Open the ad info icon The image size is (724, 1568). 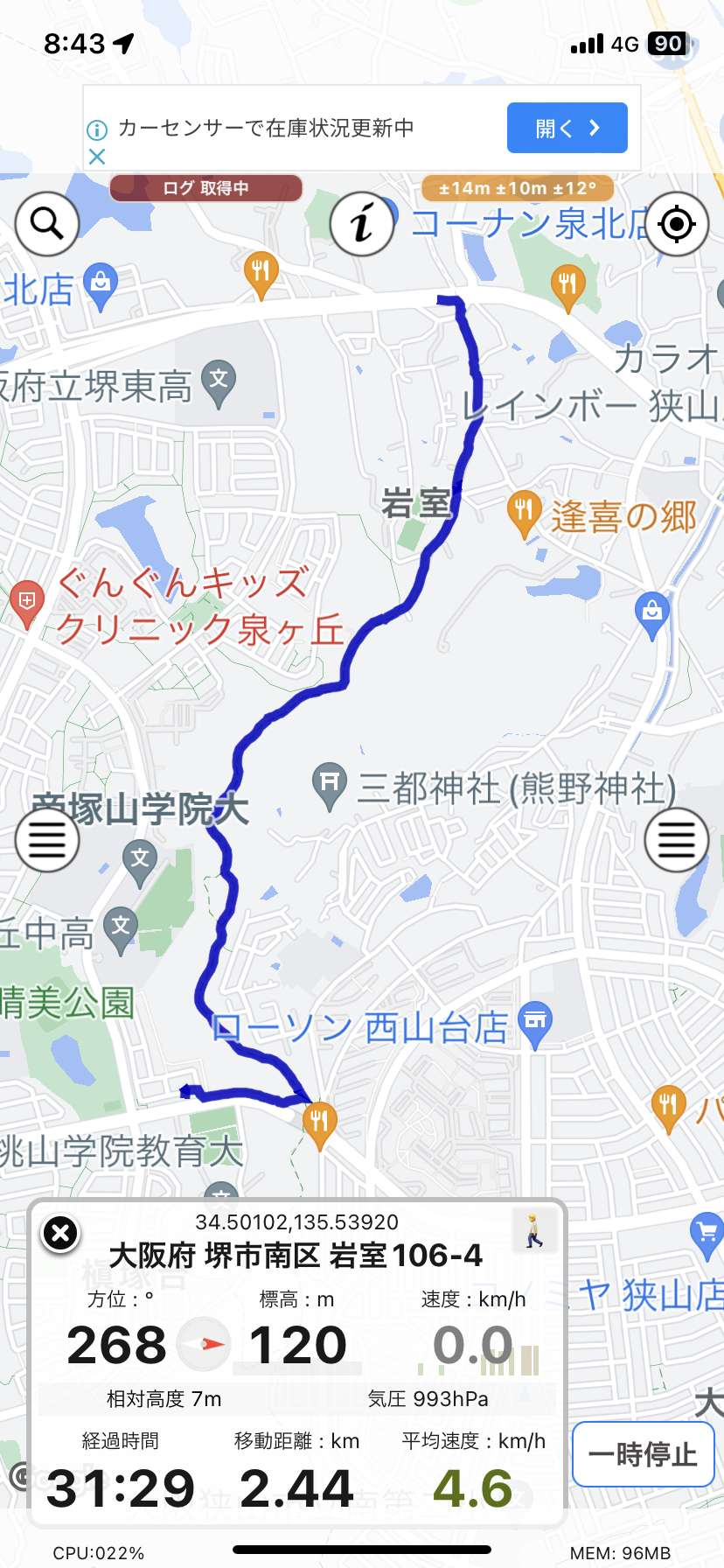tap(97, 130)
